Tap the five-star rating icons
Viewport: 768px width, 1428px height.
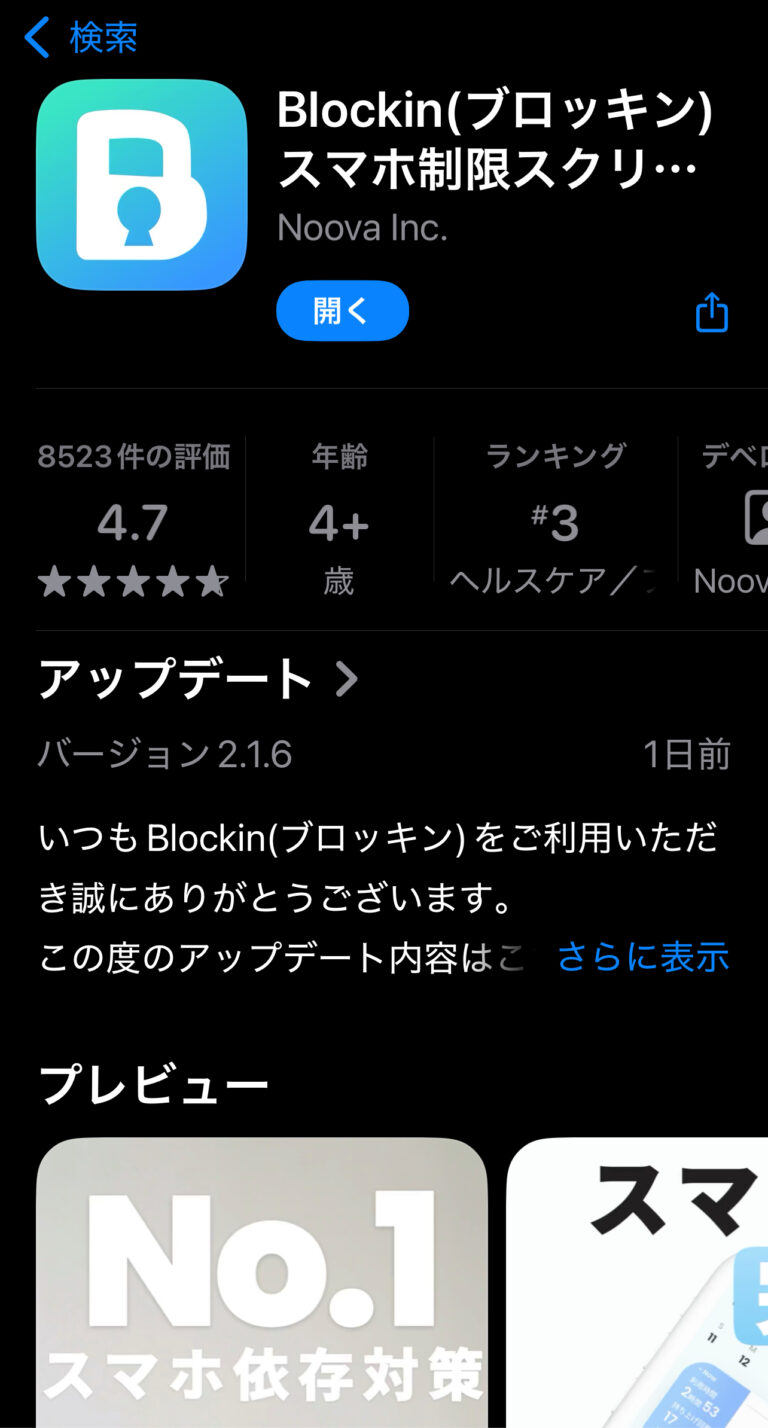pyautogui.click(x=134, y=580)
